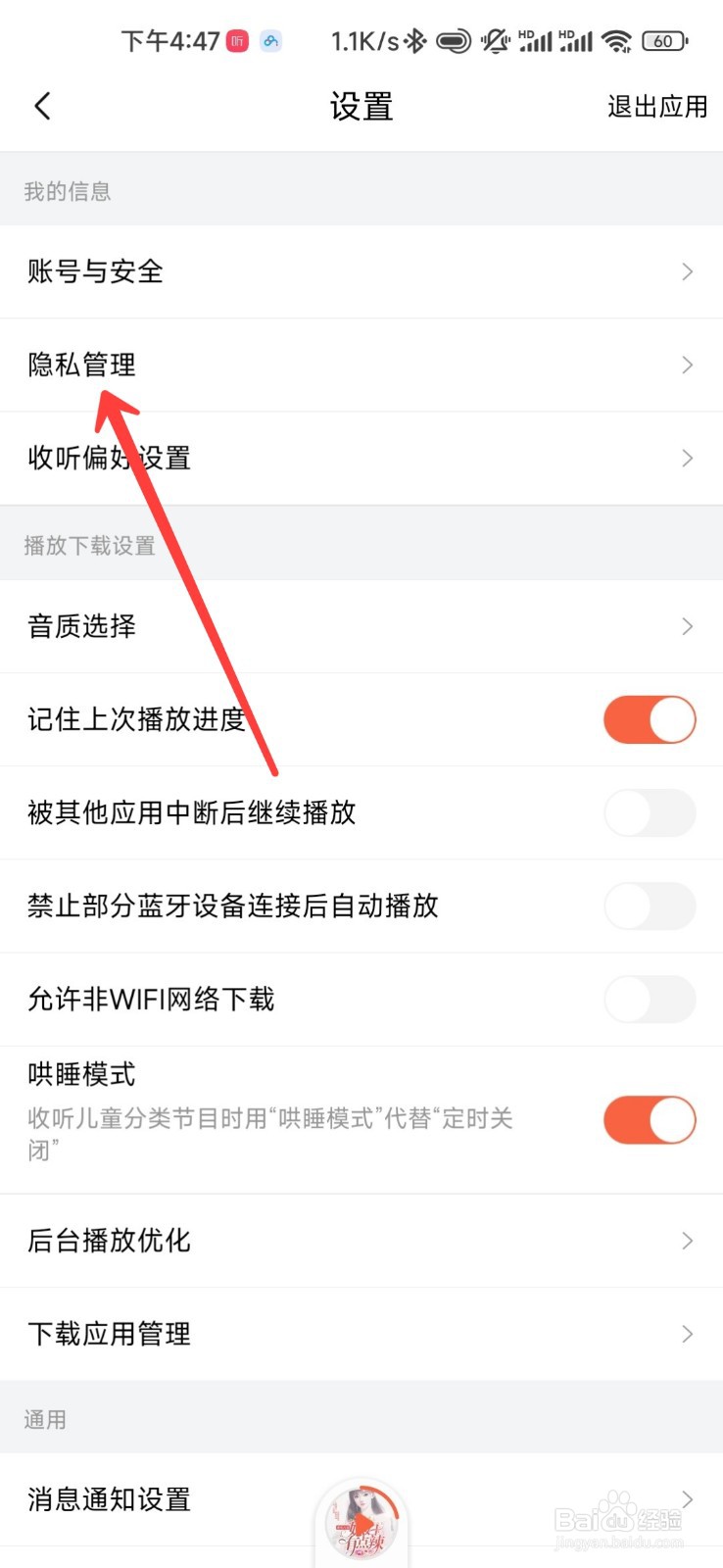This screenshot has width=723, height=1568.
Task: Tap the battery indicator showing 60
Action: tap(662, 41)
